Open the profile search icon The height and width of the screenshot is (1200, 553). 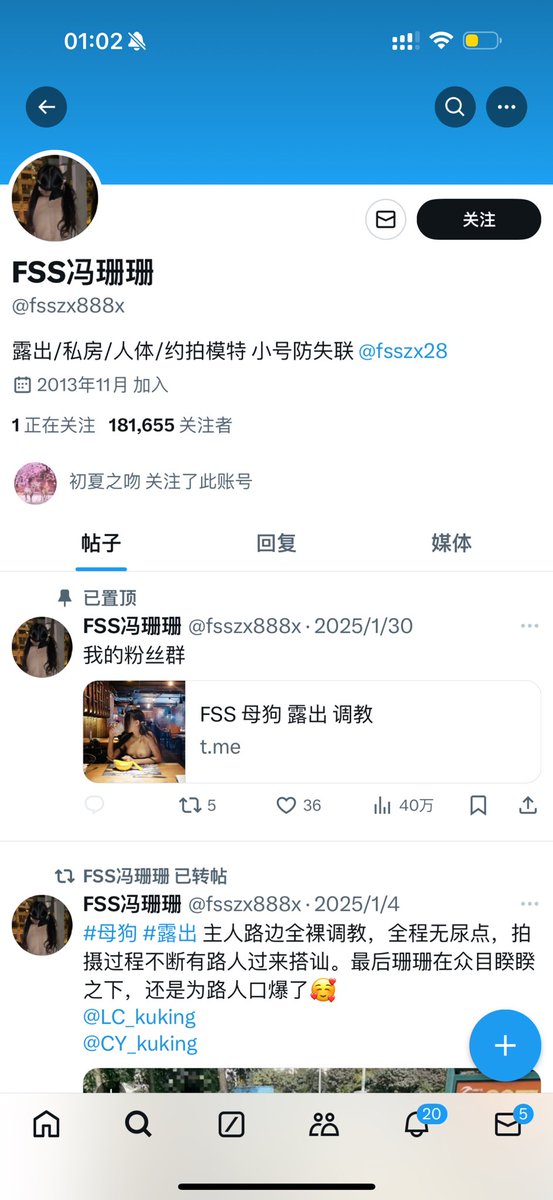[x=455, y=106]
